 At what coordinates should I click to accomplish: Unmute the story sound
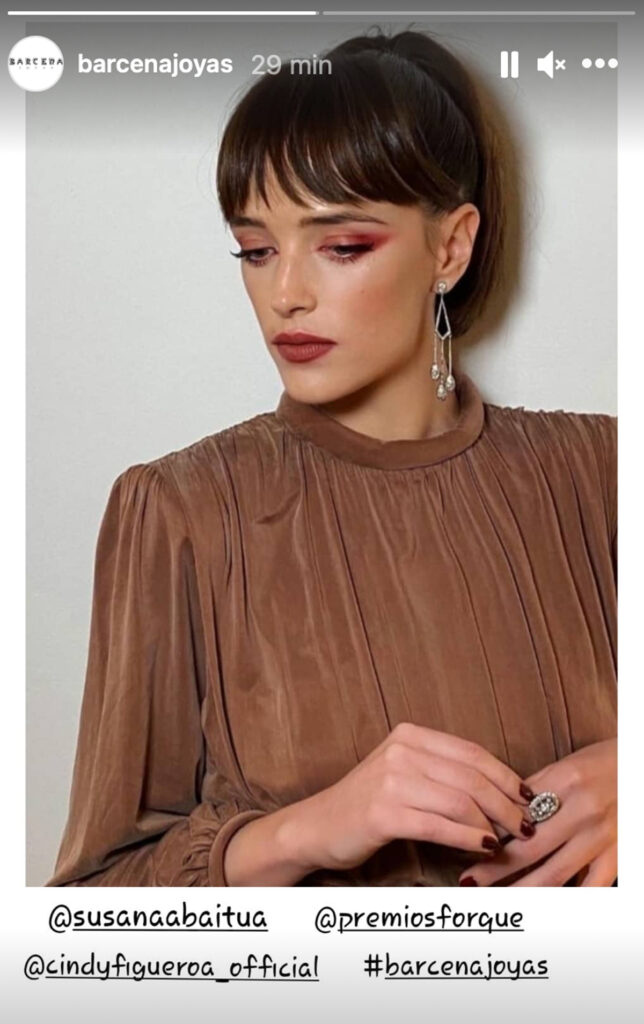click(x=551, y=65)
